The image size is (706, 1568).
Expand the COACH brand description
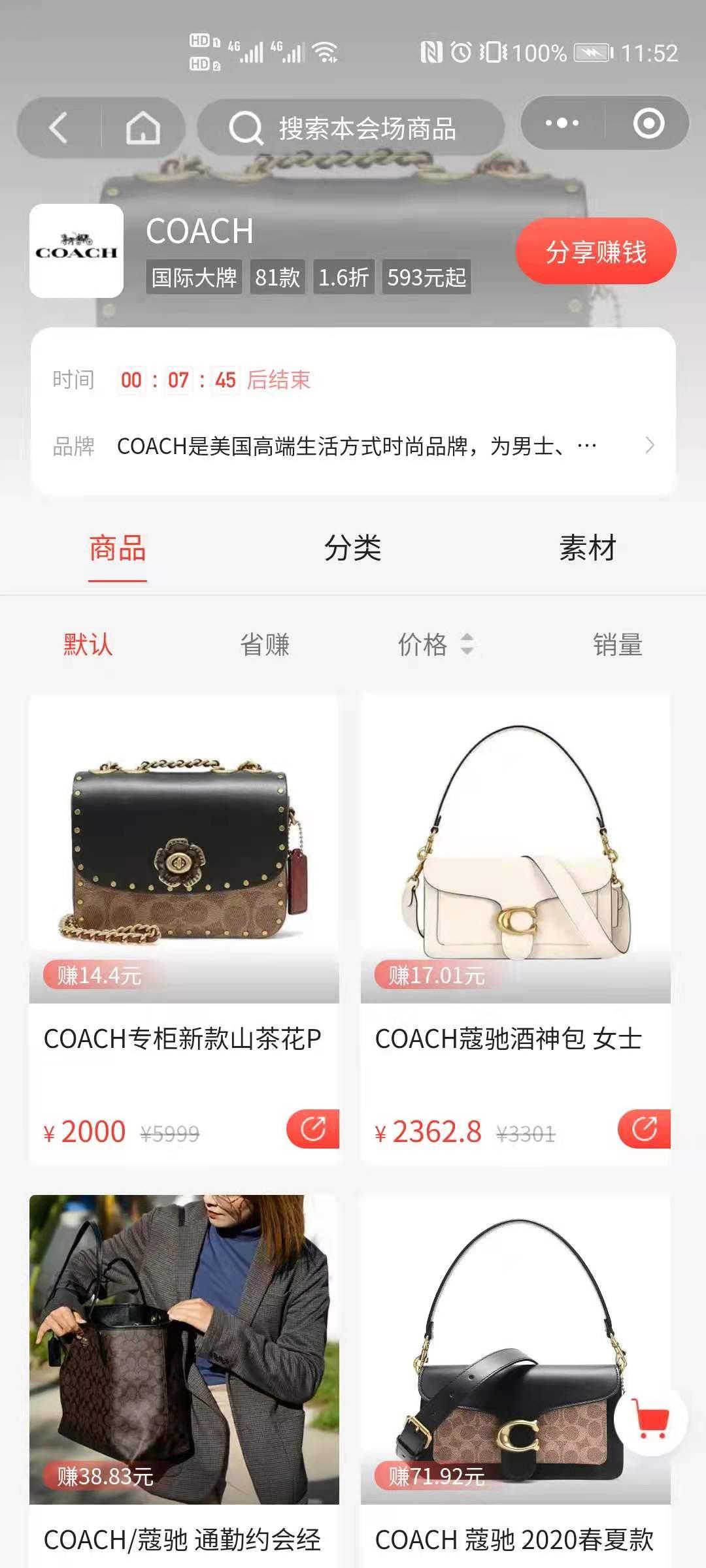tap(649, 446)
